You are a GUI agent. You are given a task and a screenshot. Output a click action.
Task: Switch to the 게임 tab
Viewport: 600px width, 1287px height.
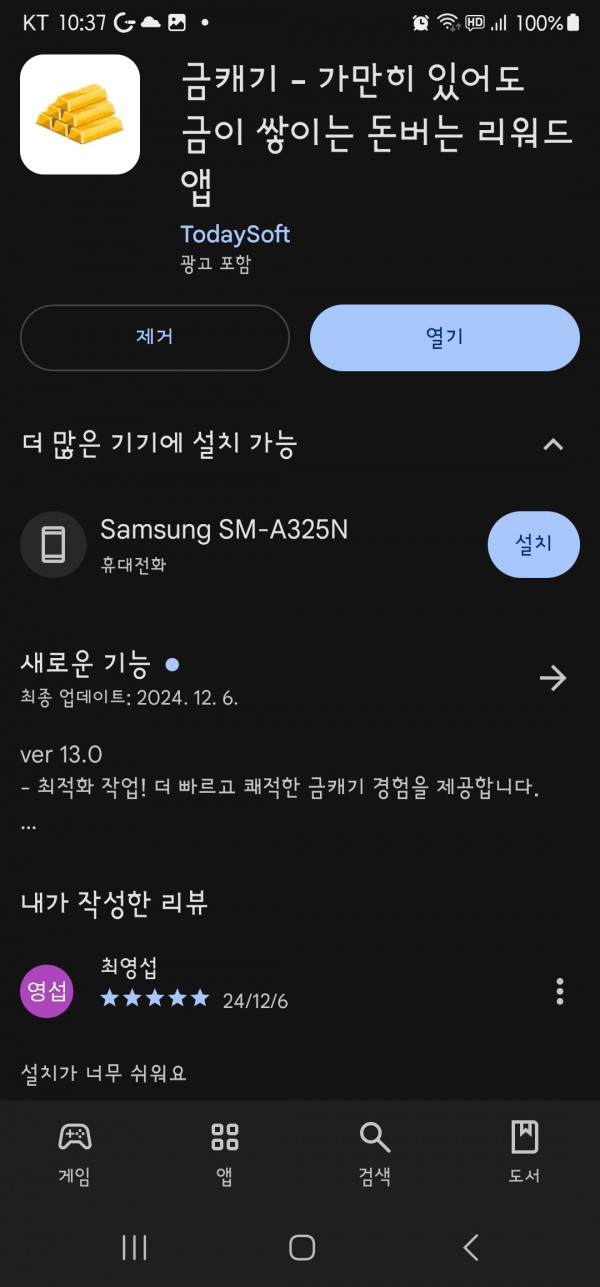(x=75, y=1152)
